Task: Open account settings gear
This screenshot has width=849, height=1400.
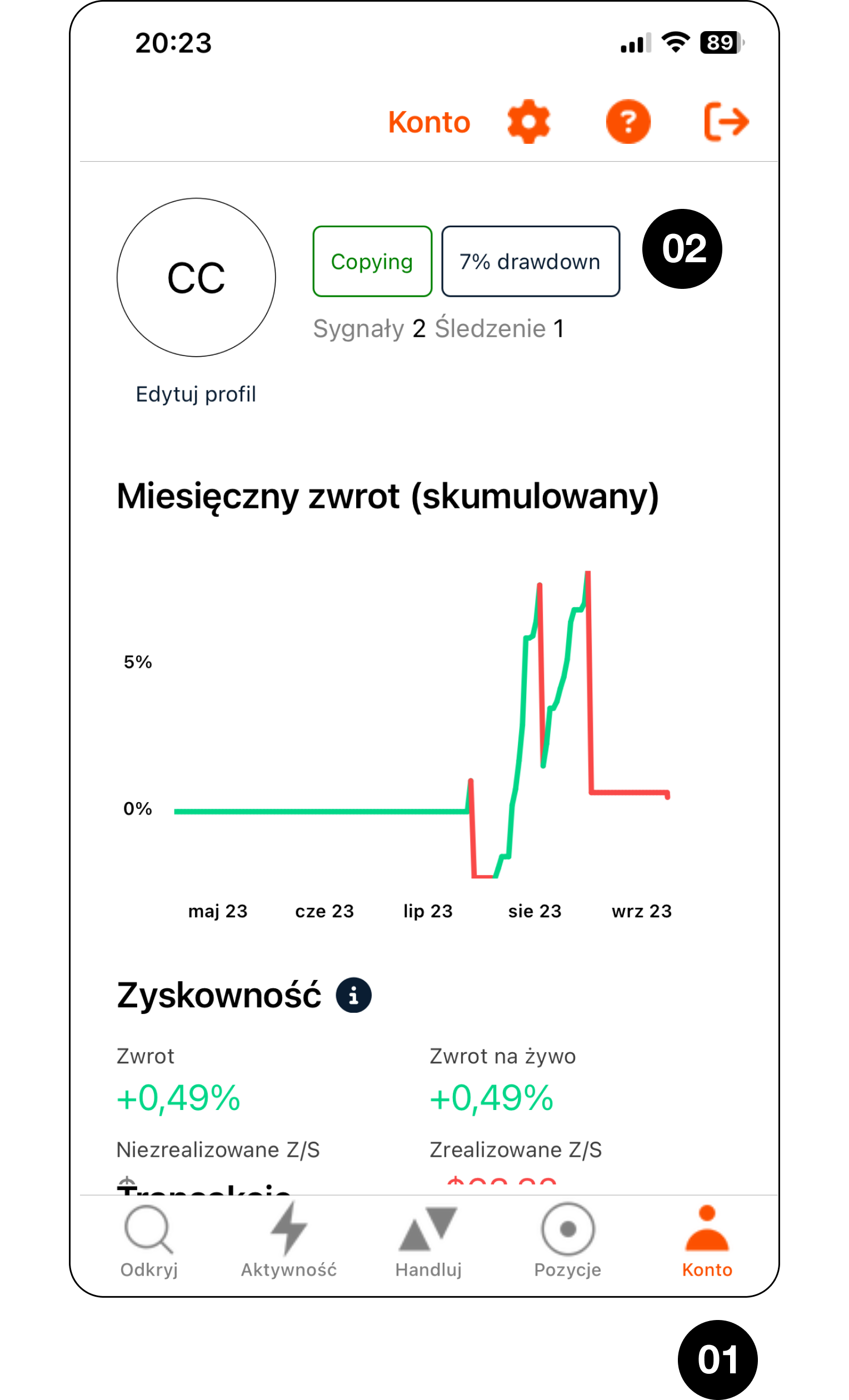Action: [528, 122]
